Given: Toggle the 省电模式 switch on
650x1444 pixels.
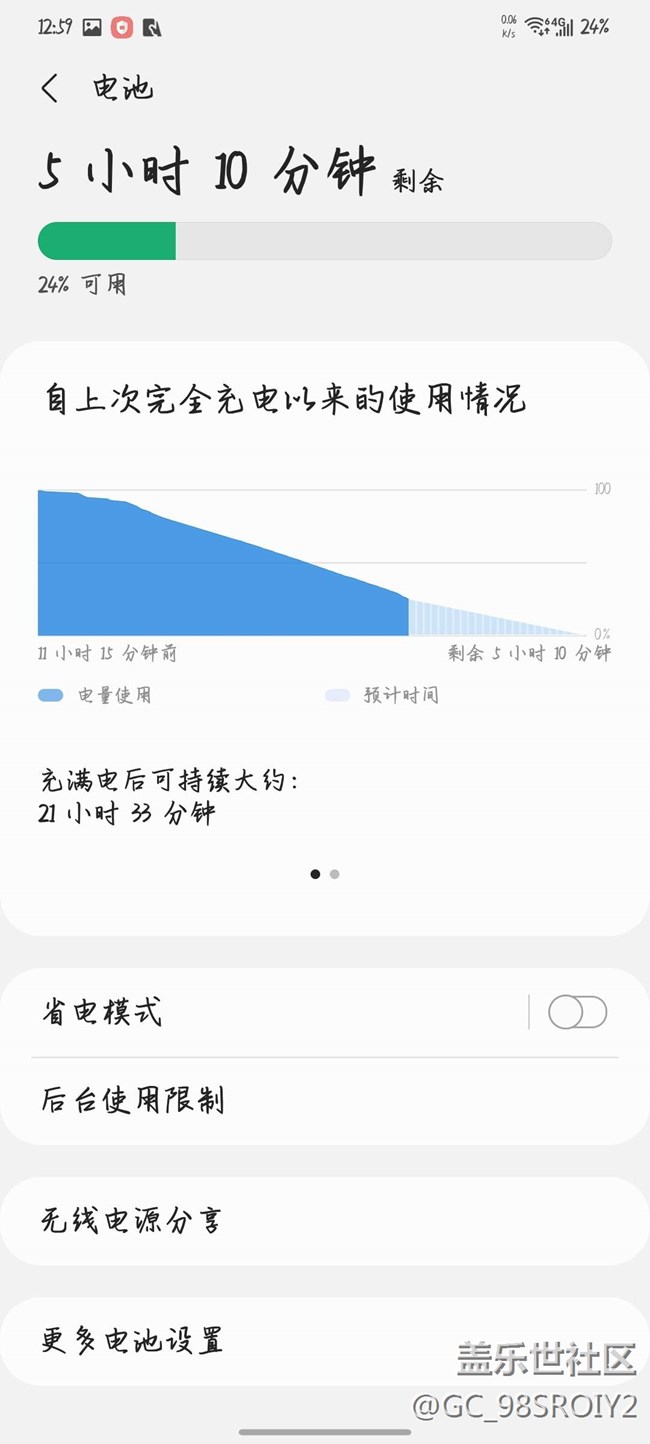Looking at the screenshot, I should (577, 1013).
